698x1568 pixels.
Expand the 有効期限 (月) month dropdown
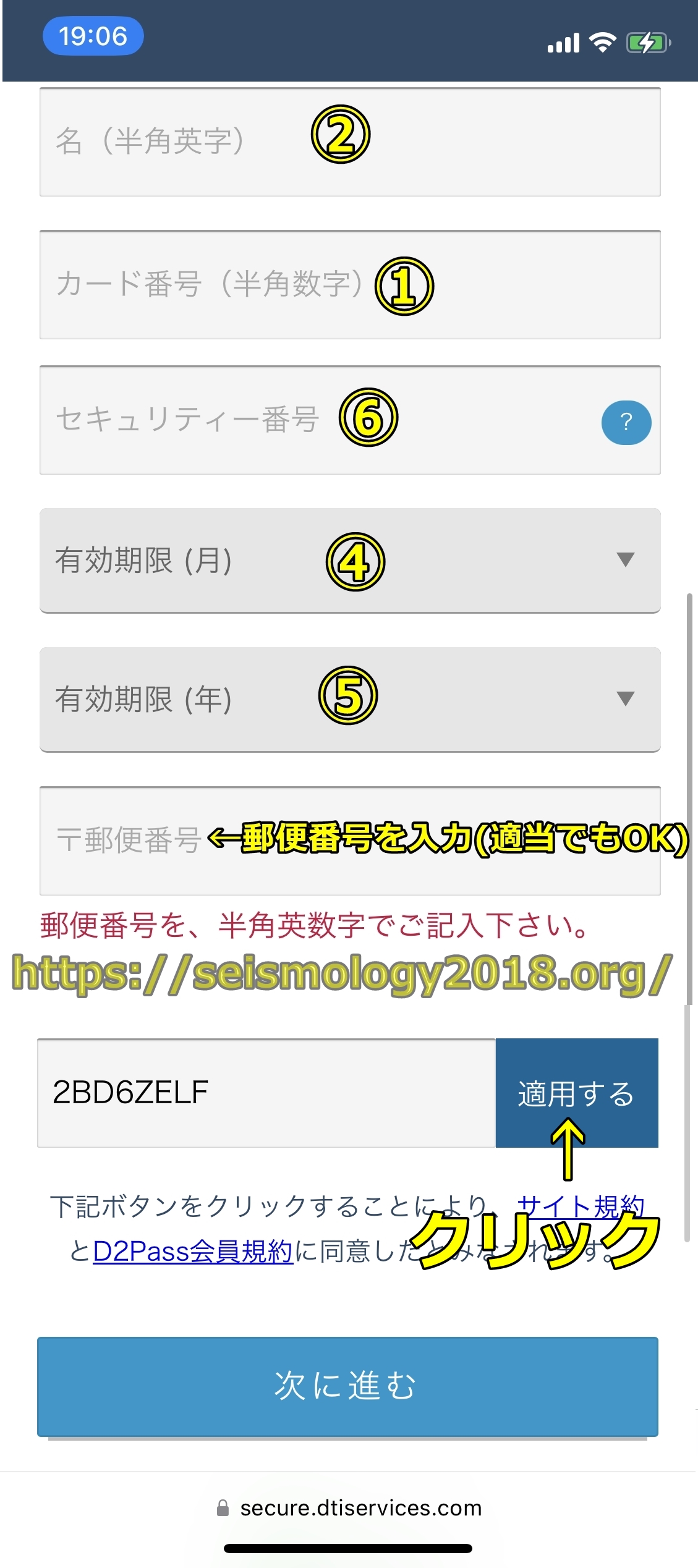coord(349,561)
